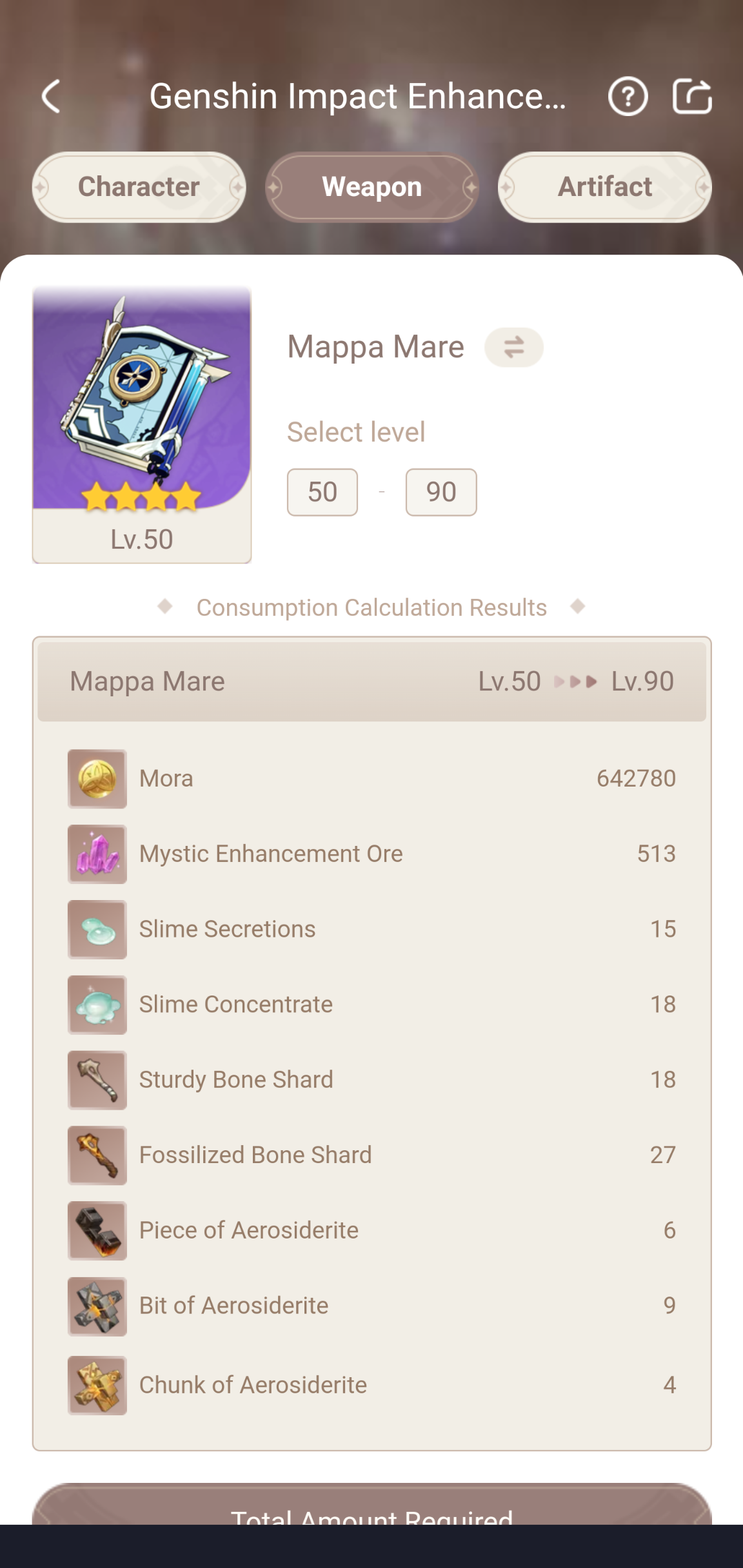Select the Bit of Aerosiderite icon

(97, 1306)
